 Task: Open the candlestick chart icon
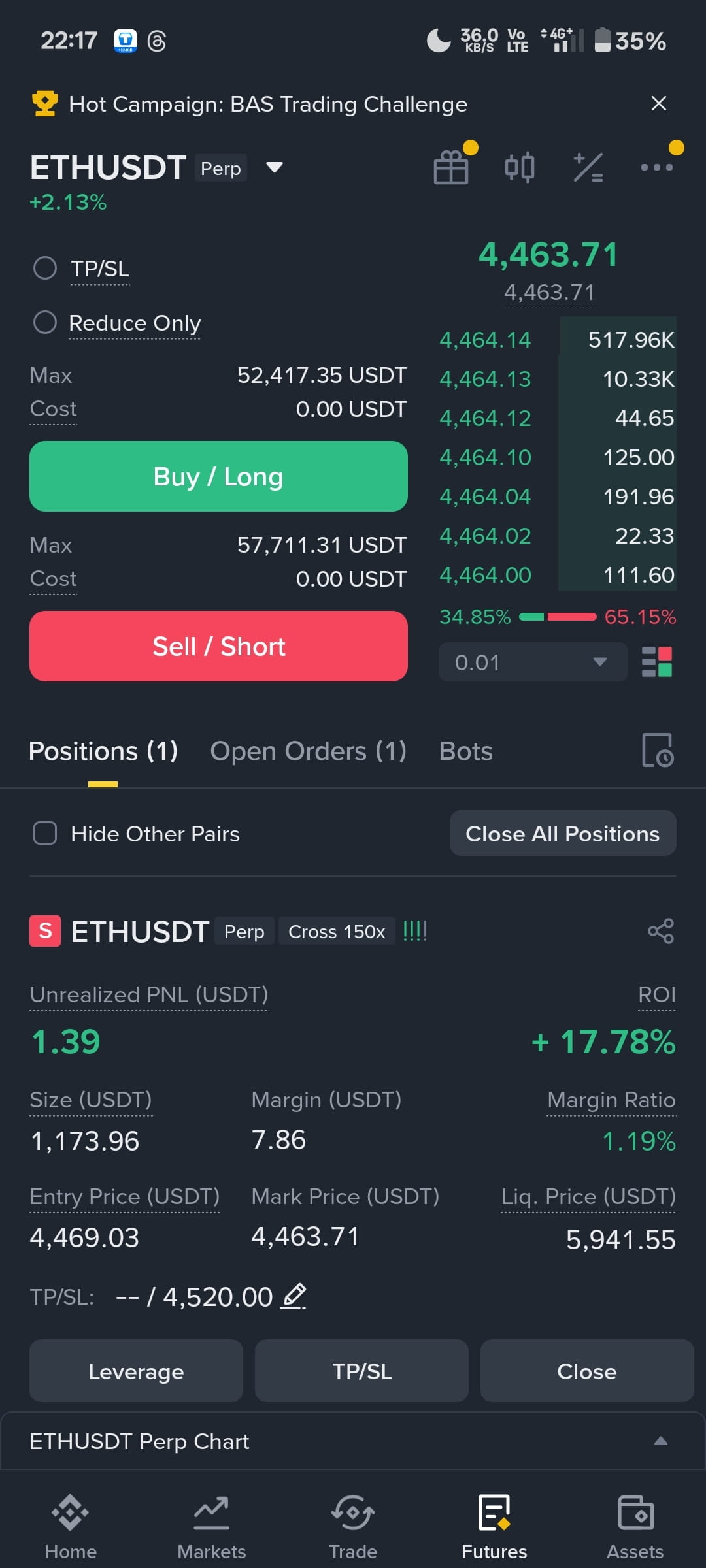pyautogui.click(x=520, y=167)
